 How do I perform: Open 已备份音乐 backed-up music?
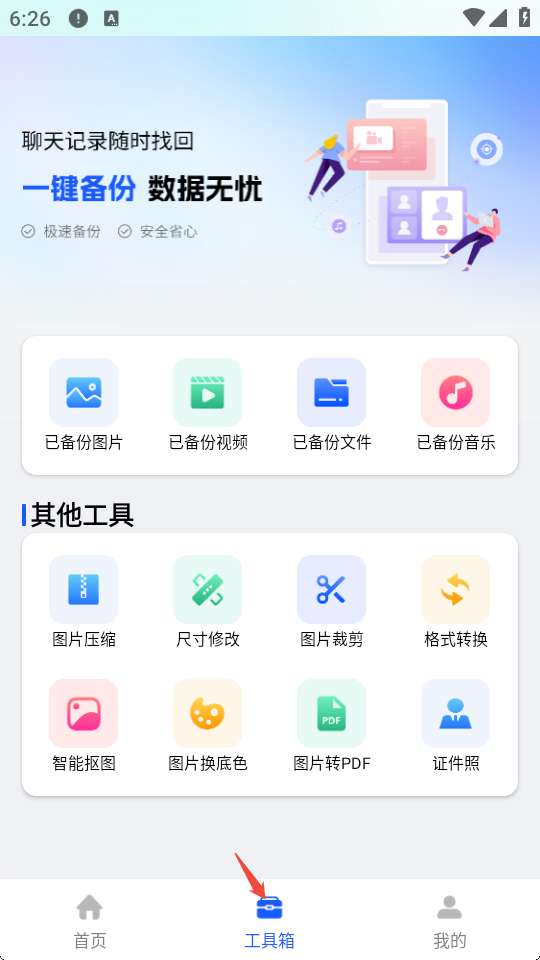pyautogui.click(x=456, y=405)
